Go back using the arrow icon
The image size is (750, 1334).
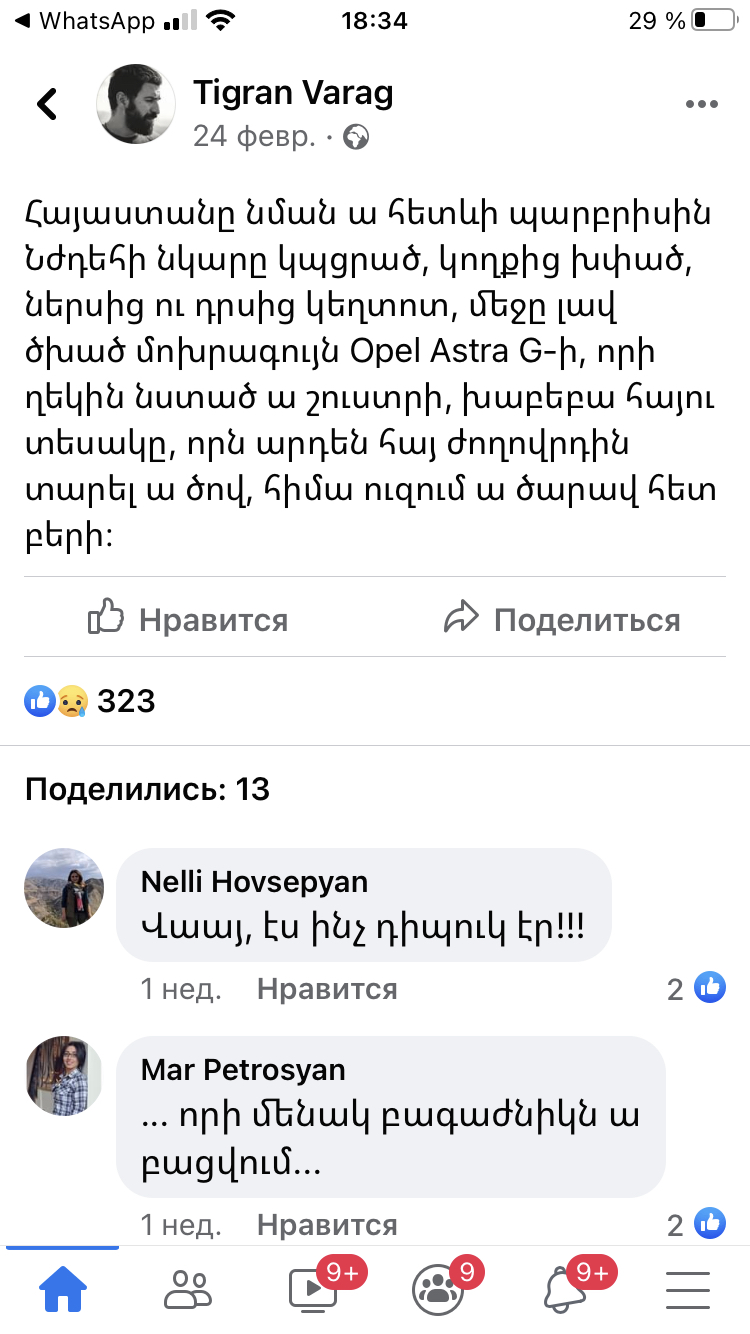[x=47, y=104]
